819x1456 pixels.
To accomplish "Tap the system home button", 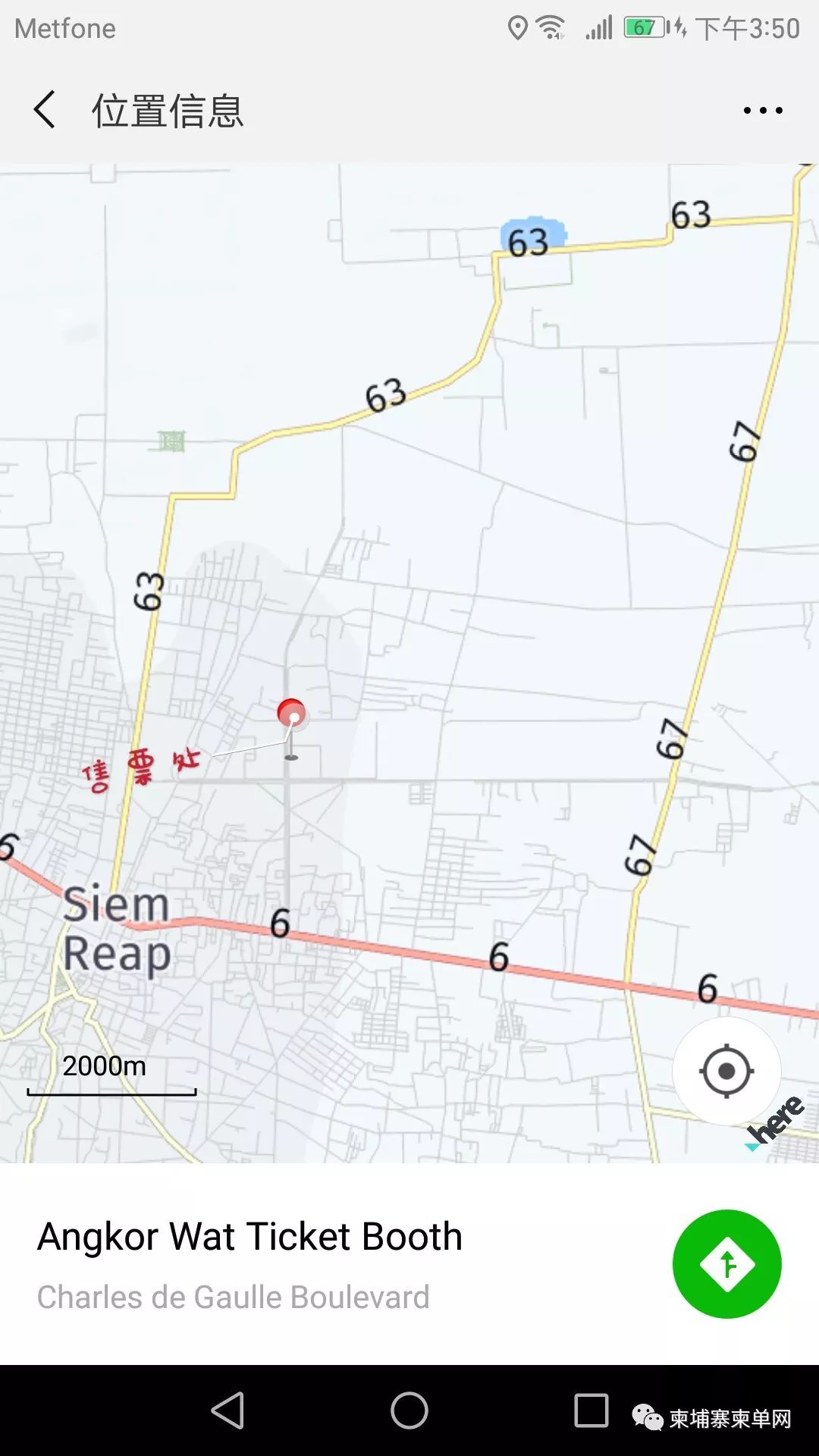I will 409,1410.
